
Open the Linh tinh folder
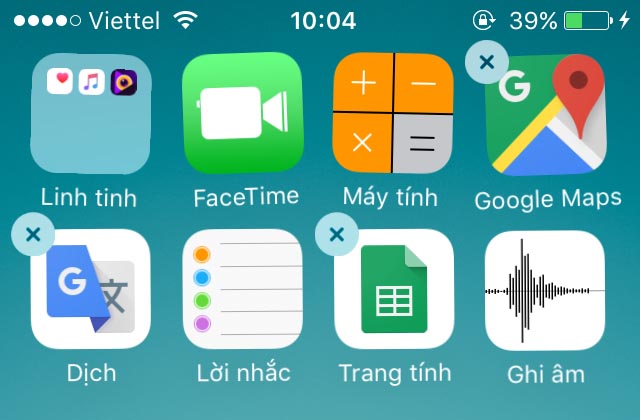(x=91, y=112)
